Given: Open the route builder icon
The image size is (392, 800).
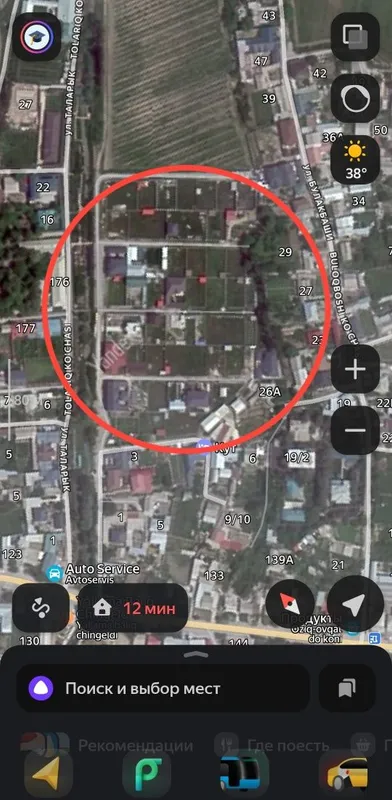Looking at the screenshot, I should 41,608.
